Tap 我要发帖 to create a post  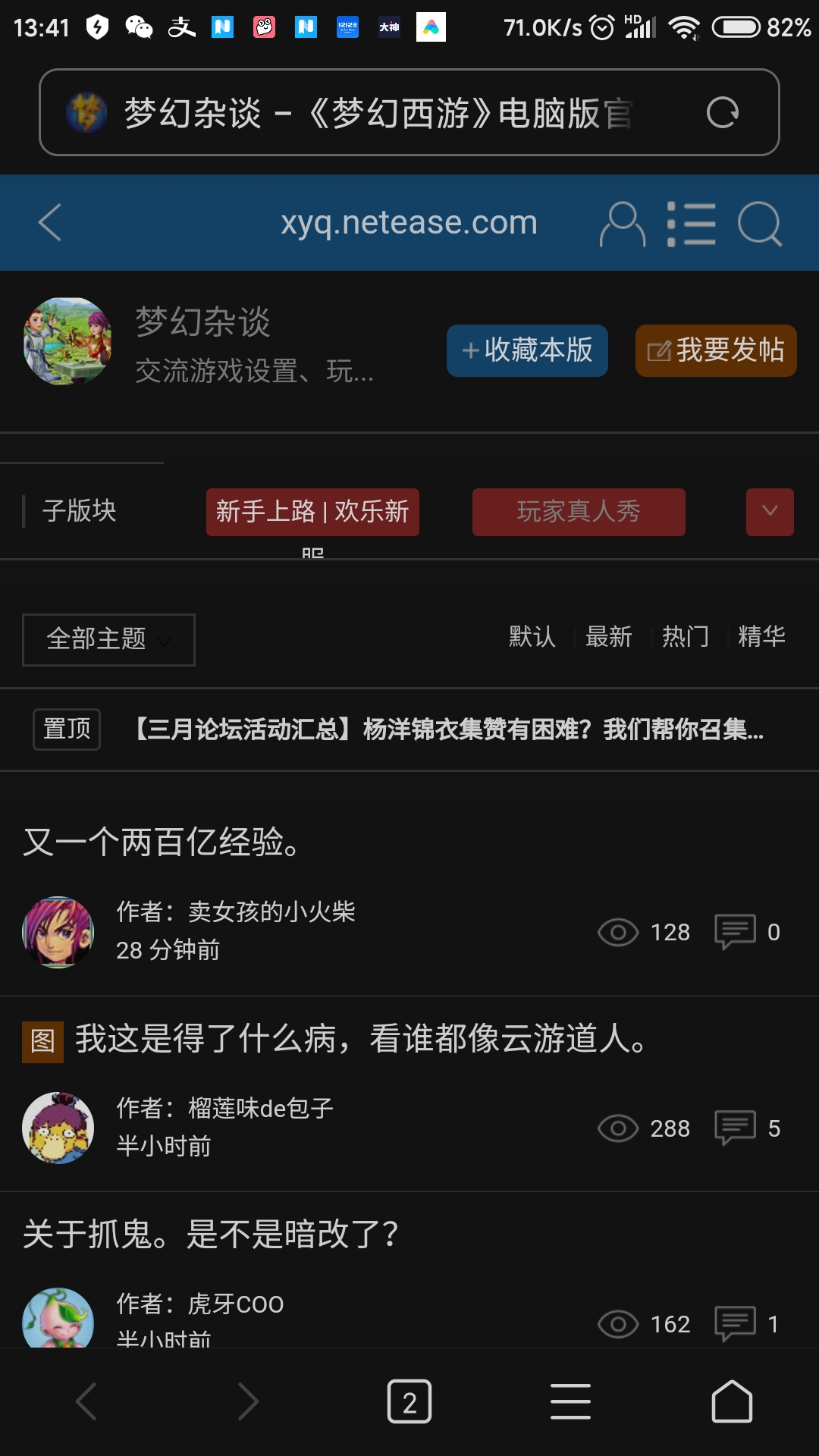point(716,350)
